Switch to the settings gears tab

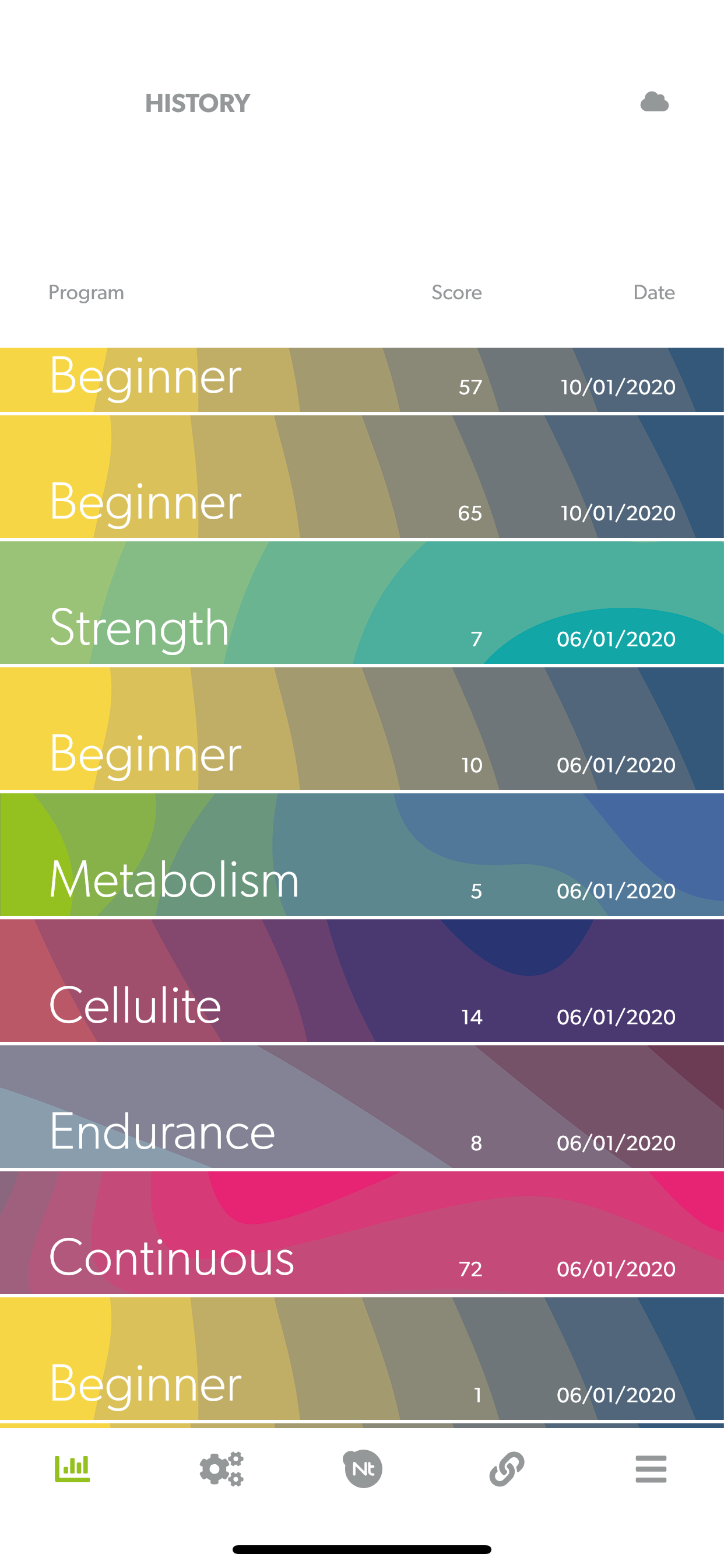(222, 1469)
